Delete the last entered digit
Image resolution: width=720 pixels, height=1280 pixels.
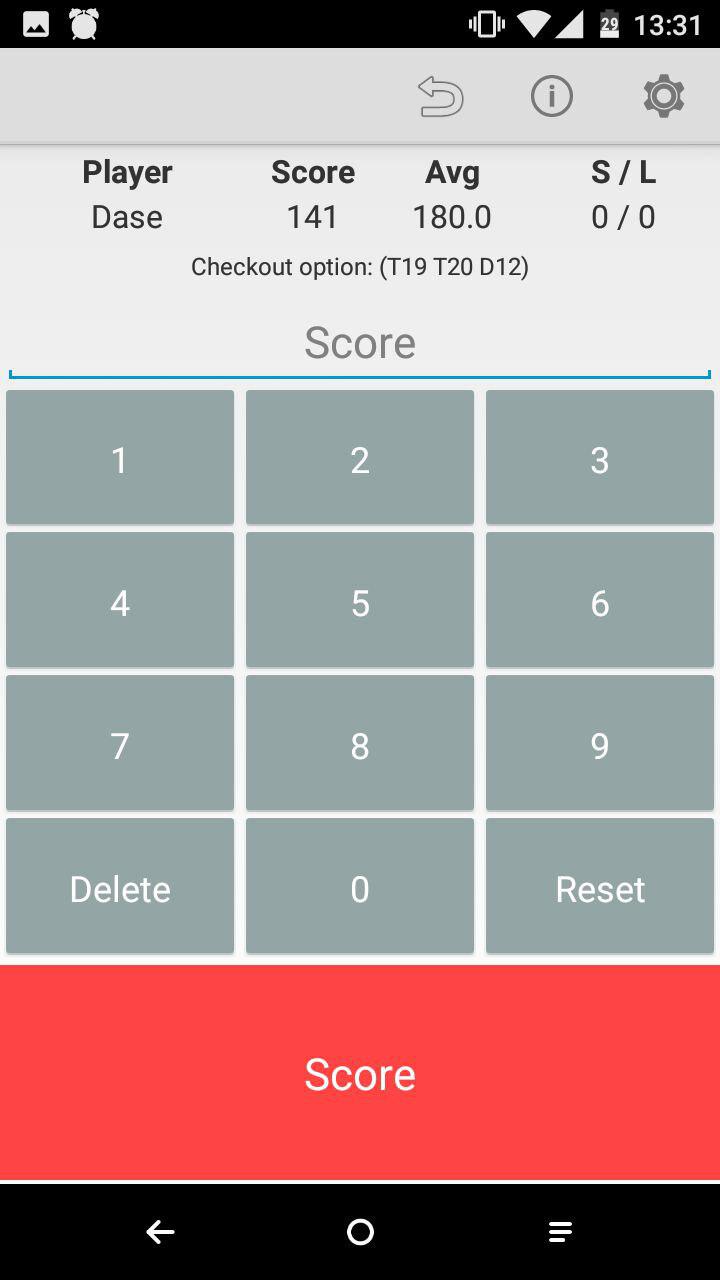click(x=120, y=887)
